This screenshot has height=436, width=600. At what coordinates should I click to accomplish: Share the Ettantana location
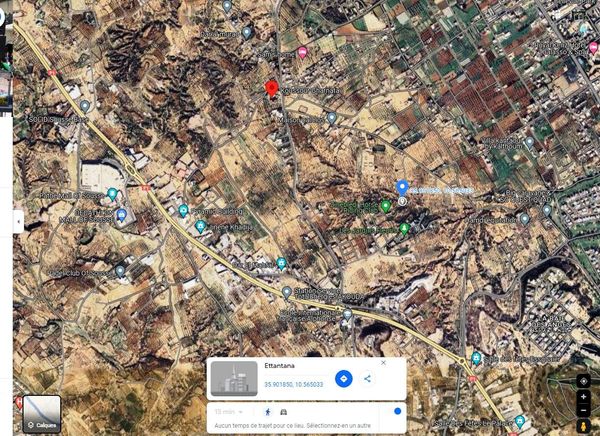click(367, 378)
